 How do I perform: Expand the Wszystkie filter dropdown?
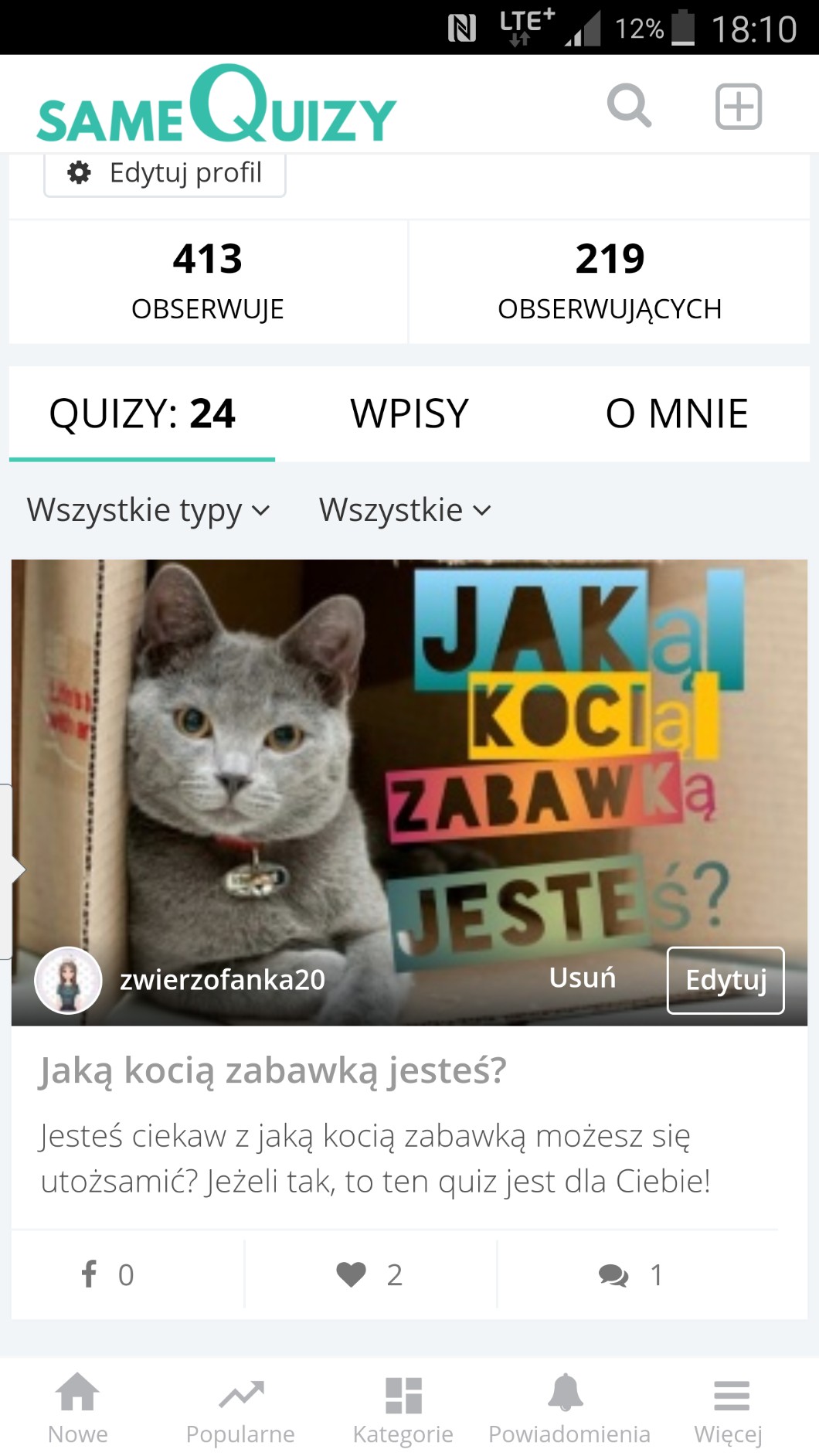[x=405, y=510]
